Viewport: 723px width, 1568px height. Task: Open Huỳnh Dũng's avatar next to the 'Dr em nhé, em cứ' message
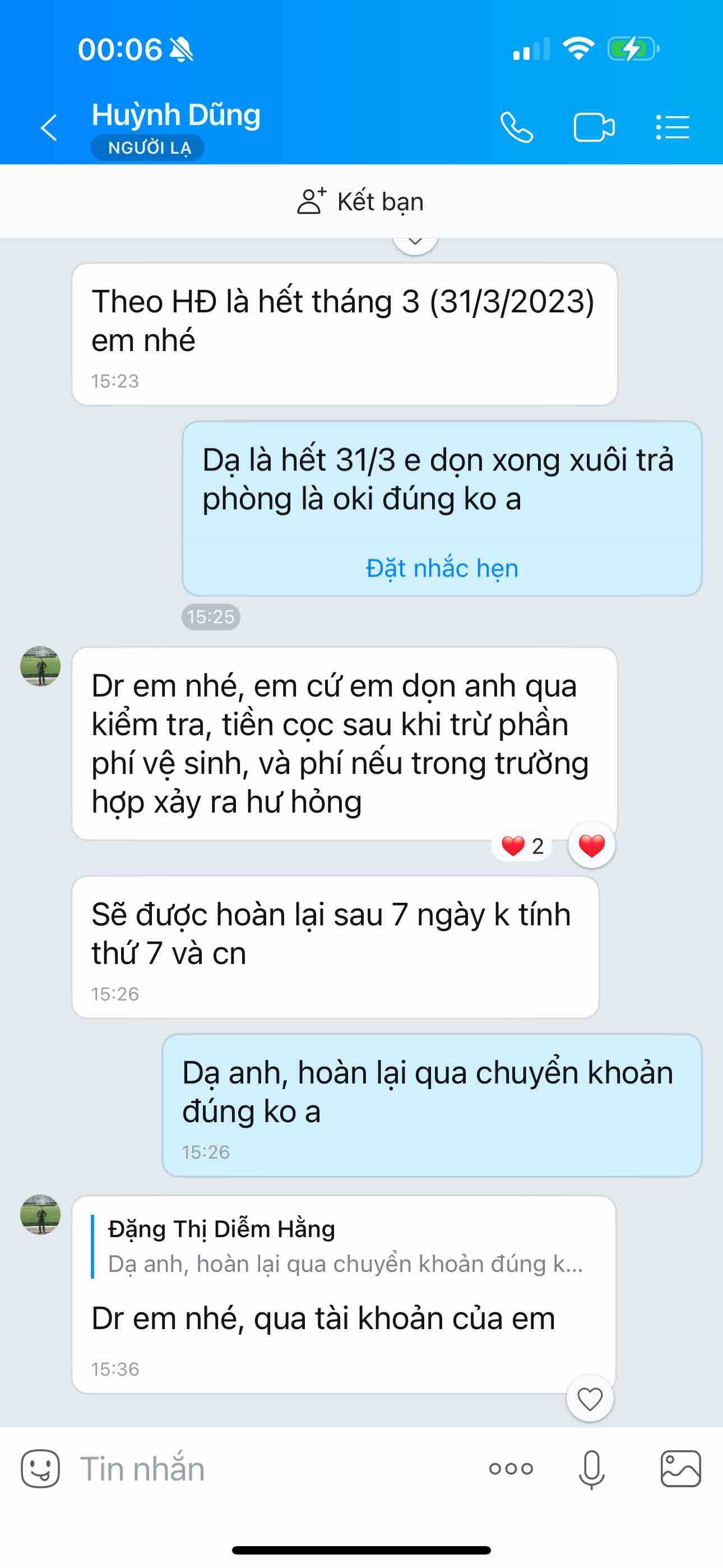(40, 666)
